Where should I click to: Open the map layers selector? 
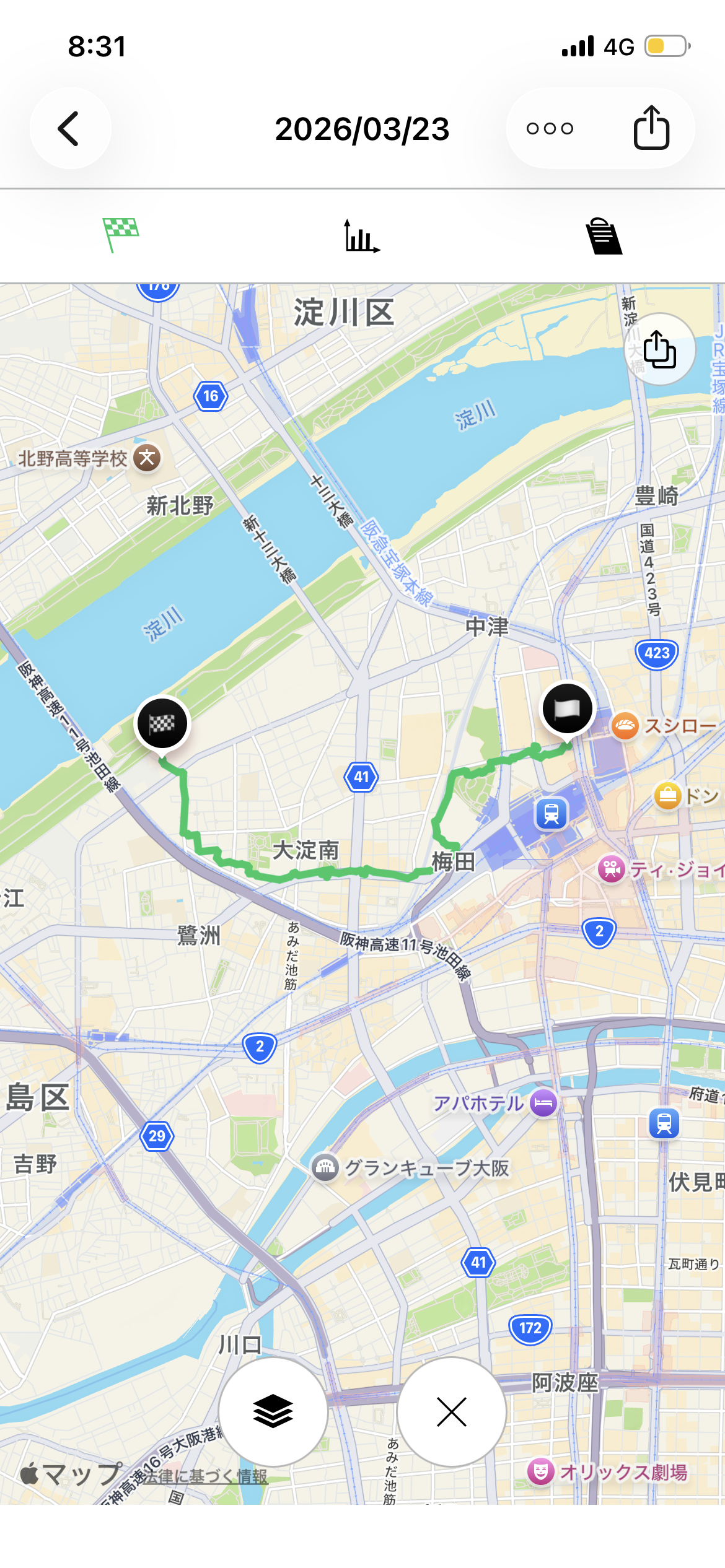click(273, 1412)
